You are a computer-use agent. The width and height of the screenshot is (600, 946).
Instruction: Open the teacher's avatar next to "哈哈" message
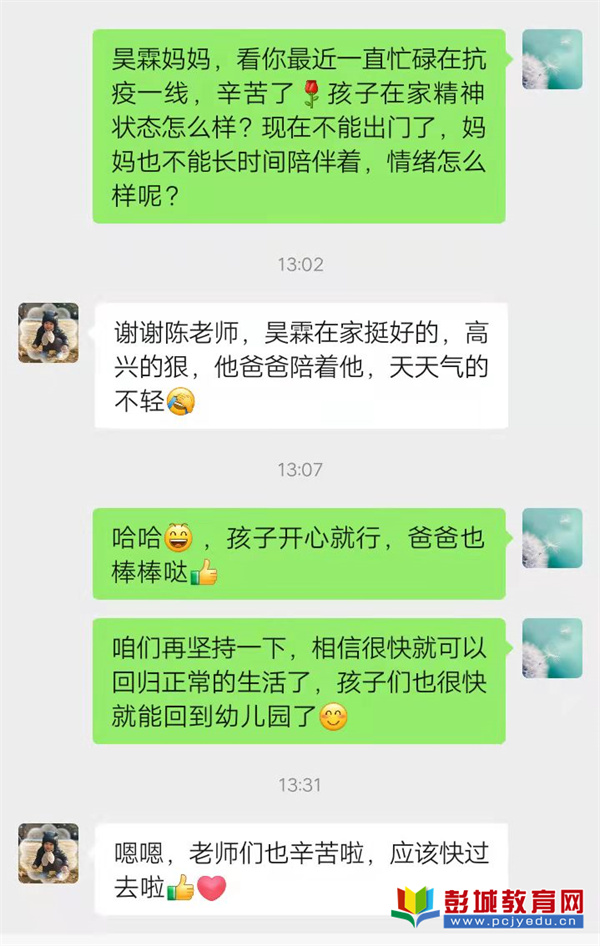(x=552, y=538)
